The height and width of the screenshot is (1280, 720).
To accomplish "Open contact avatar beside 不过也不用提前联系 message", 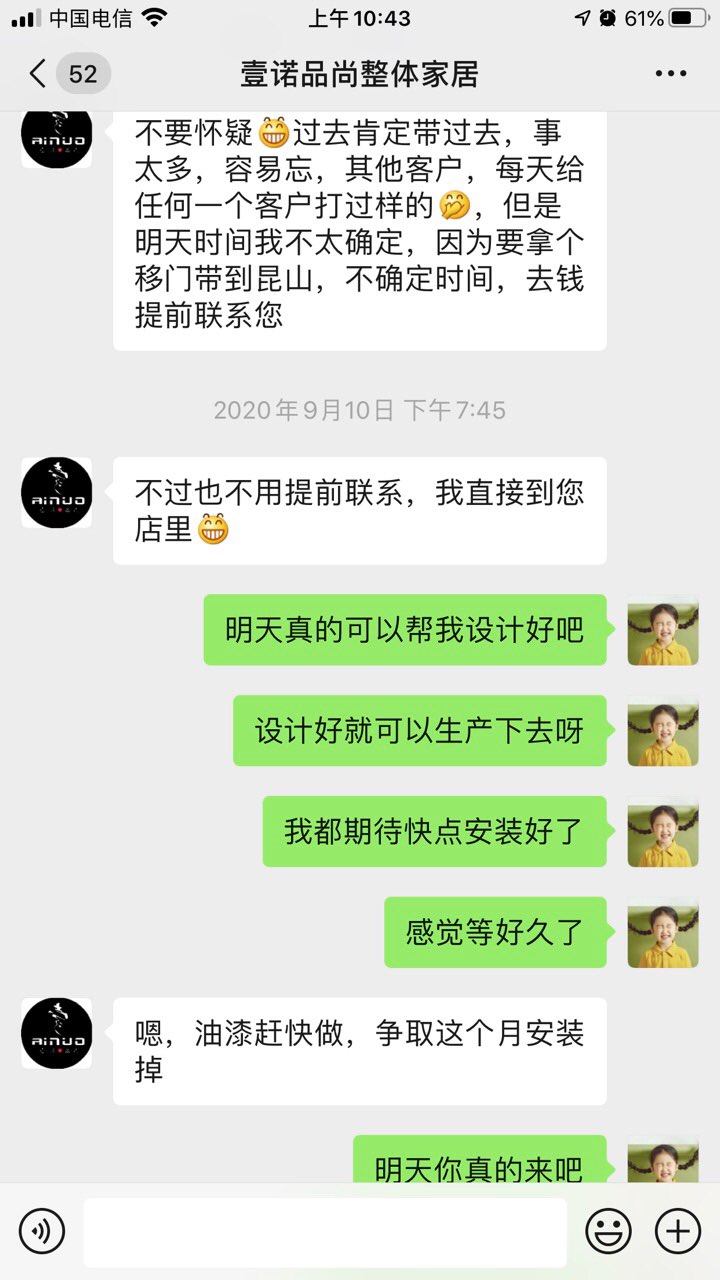I will coord(56,493).
